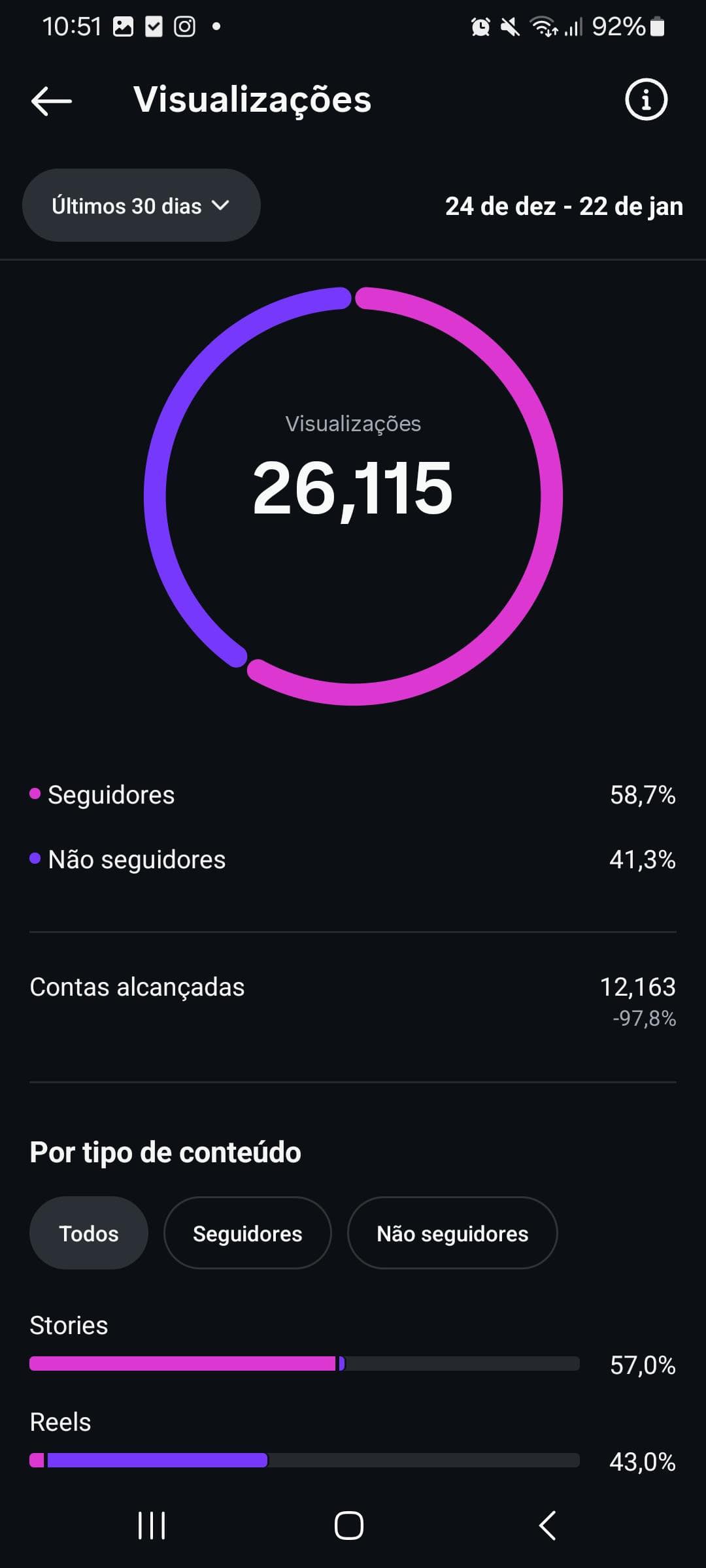706x1568 pixels.
Task: Open the Últimos 30 dias period dropdown
Action: coord(141,206)
